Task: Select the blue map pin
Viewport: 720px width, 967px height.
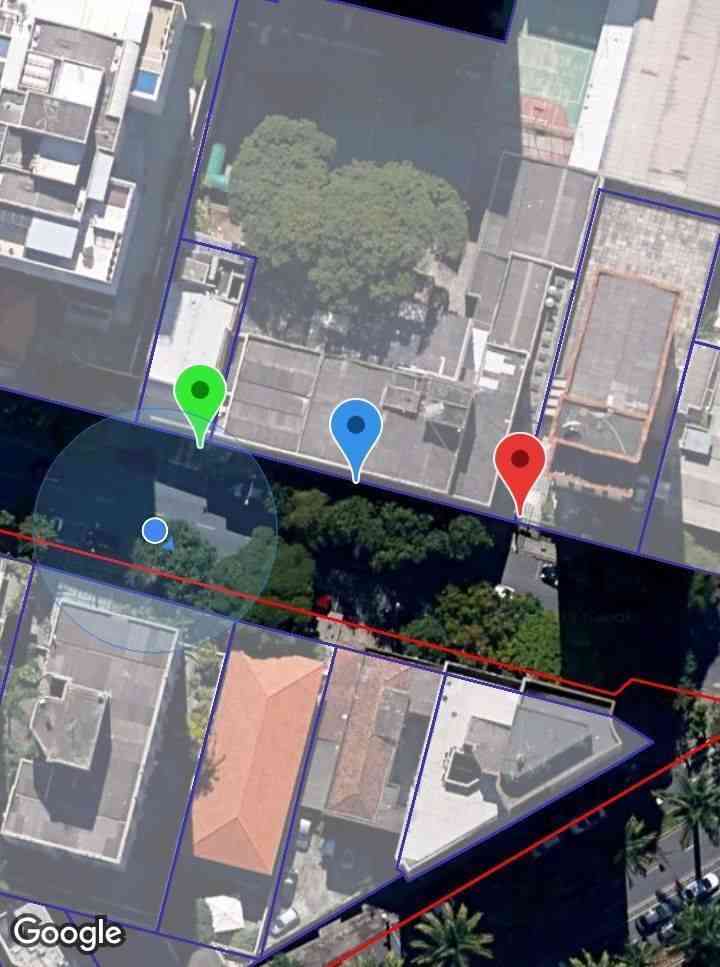Action: coord(356,428)
